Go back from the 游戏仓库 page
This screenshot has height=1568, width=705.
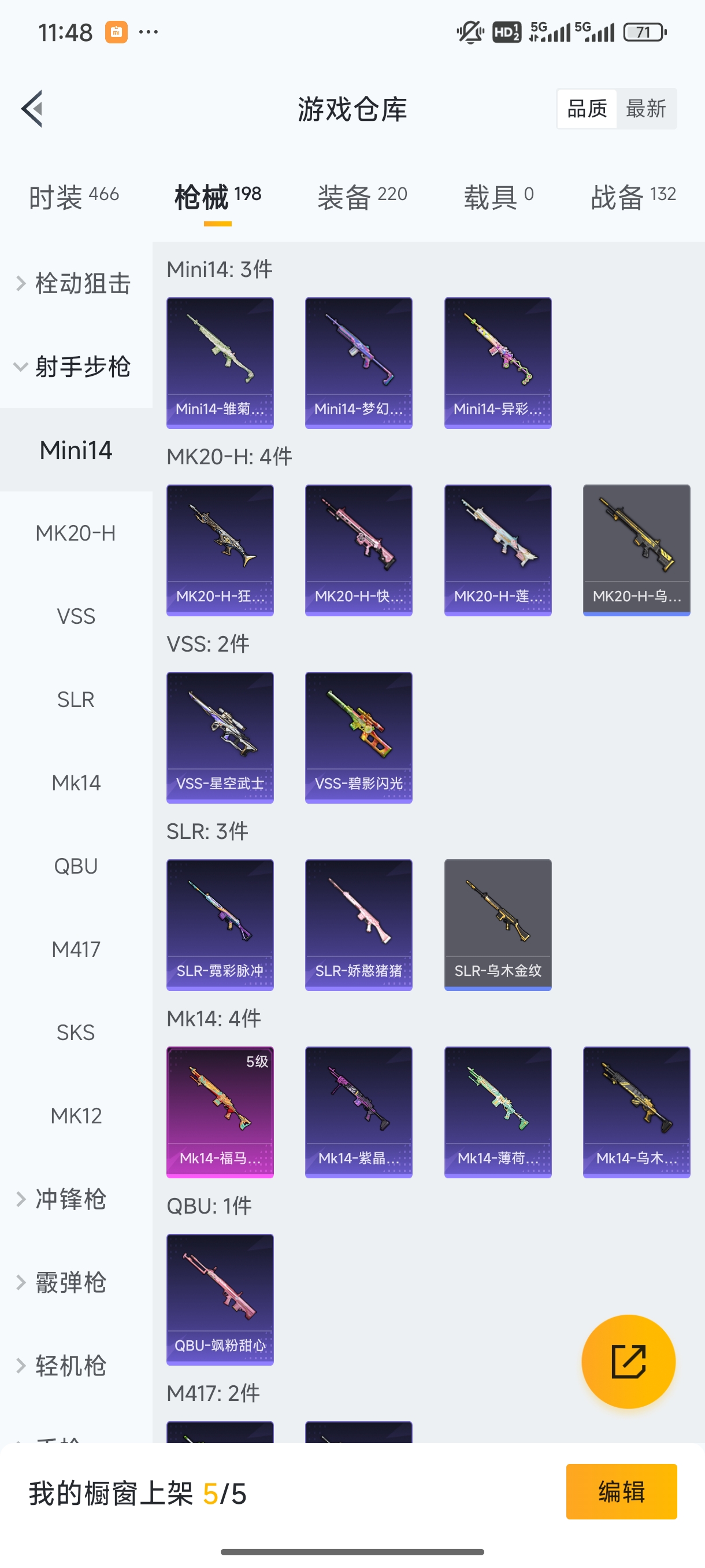point(32,109)
